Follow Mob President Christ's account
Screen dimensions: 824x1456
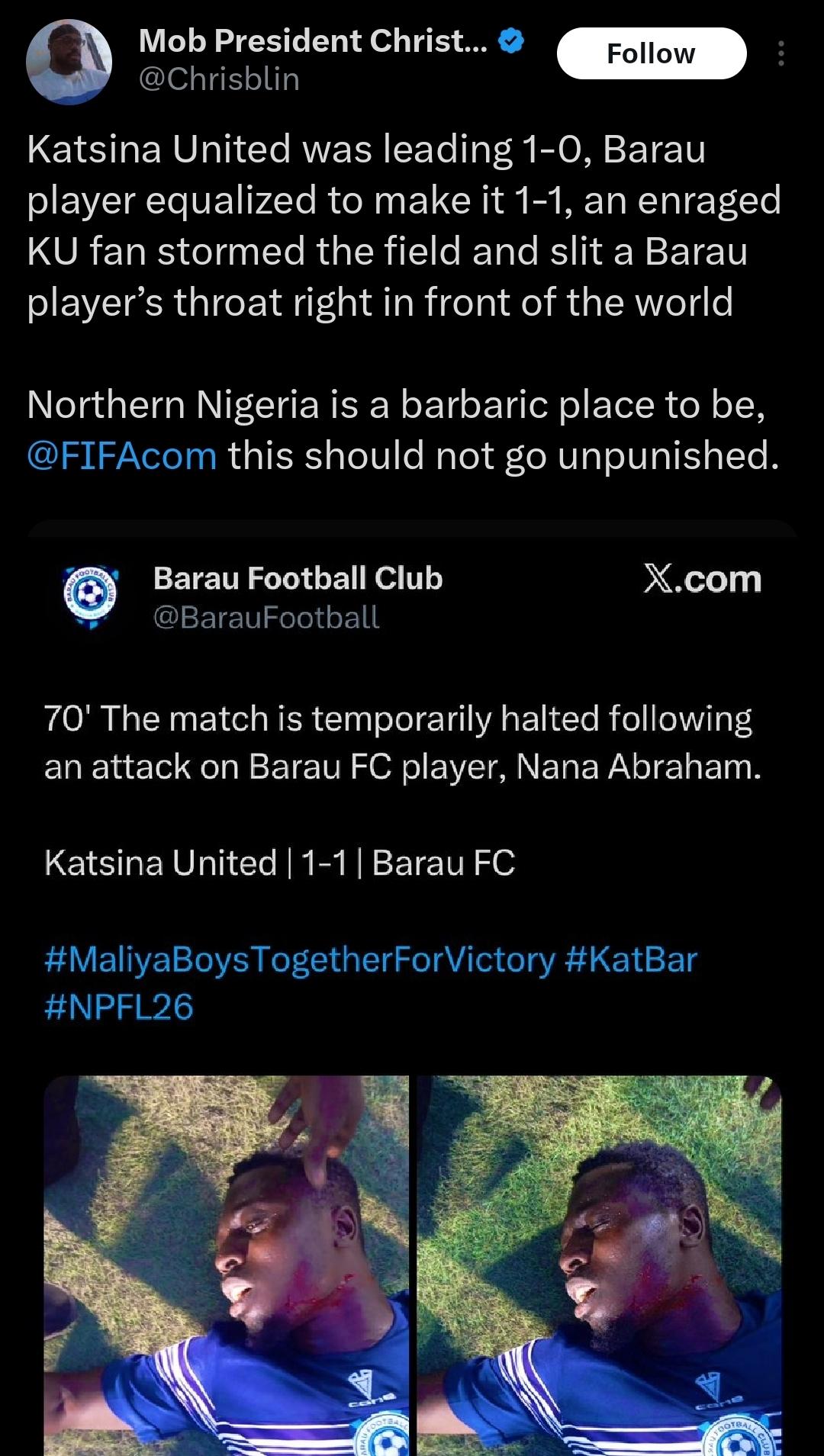651,53
